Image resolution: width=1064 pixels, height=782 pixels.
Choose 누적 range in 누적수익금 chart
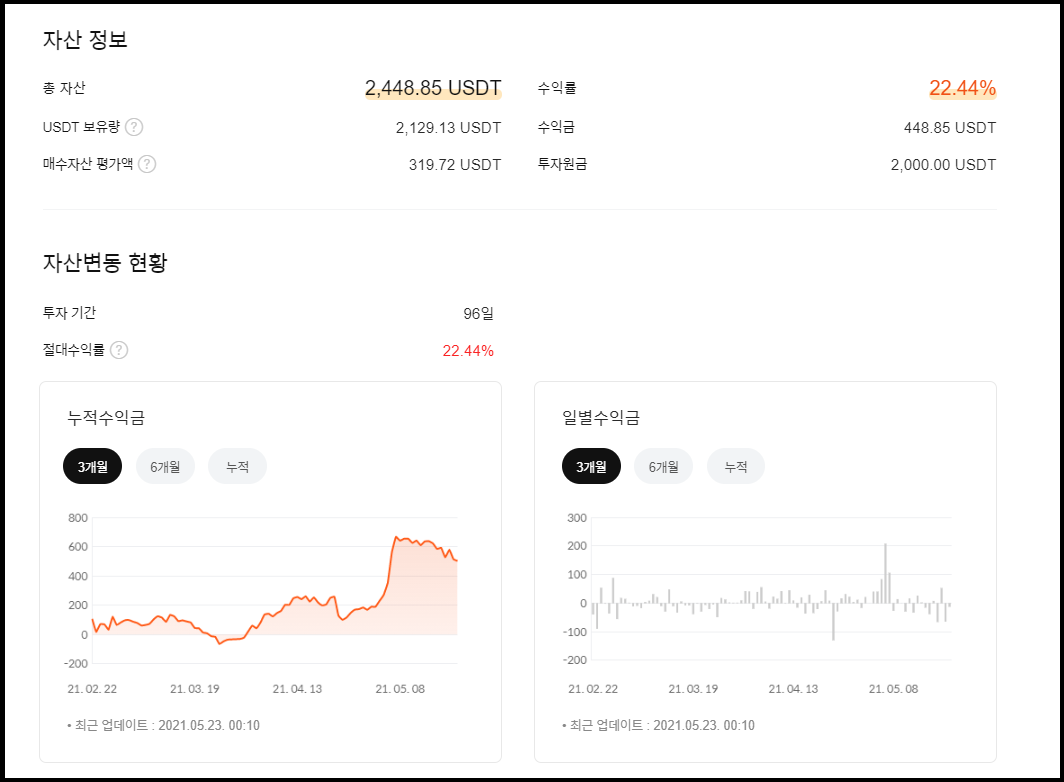[x=238, y=466]
